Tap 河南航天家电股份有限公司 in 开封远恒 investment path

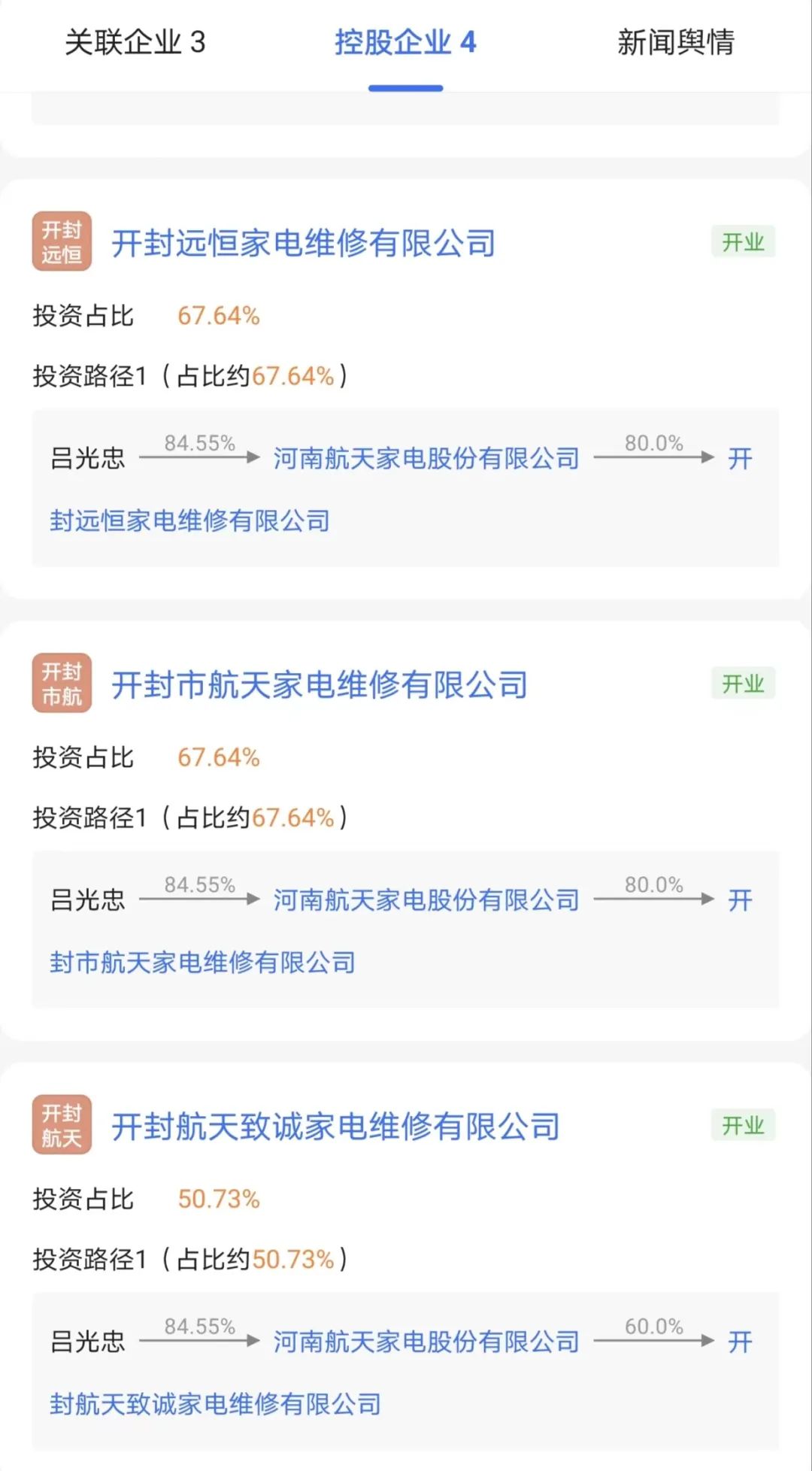[x=426, y=458]
